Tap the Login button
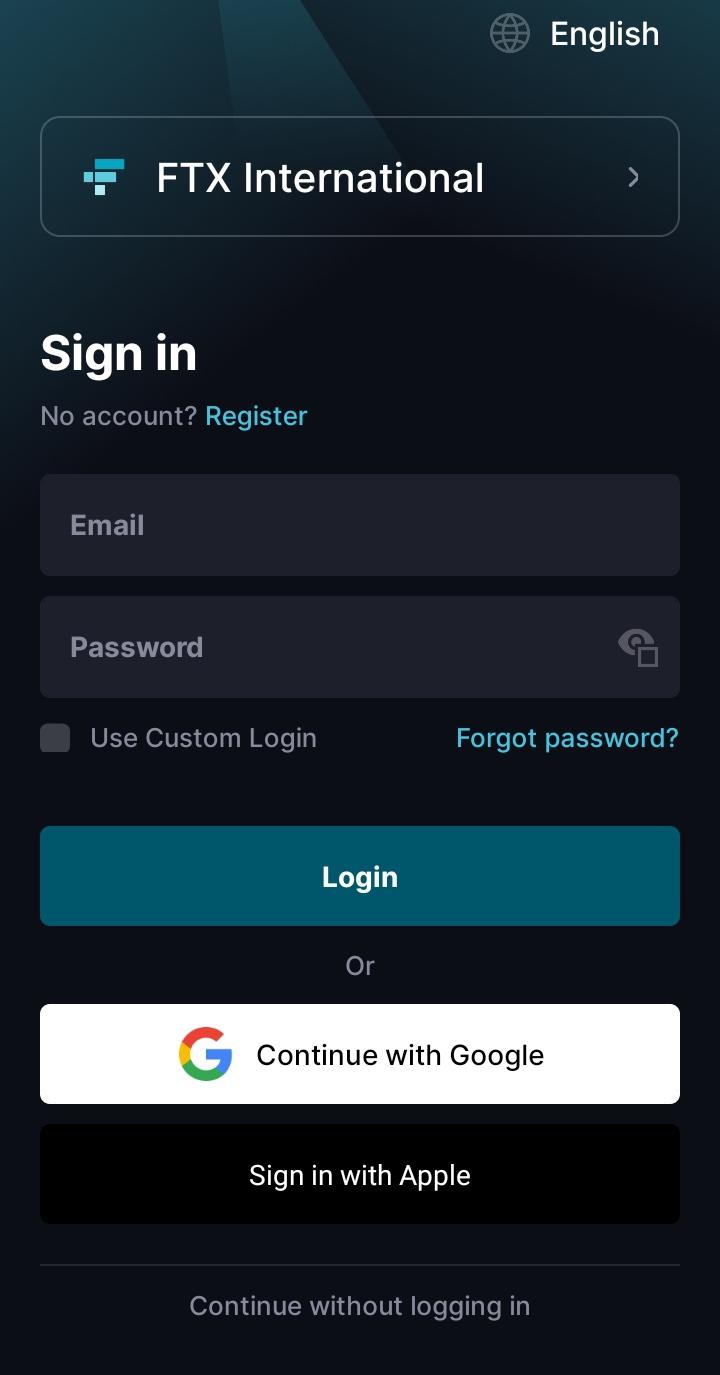The height and width of the screenshot is (1375, 720). point(360,876)
